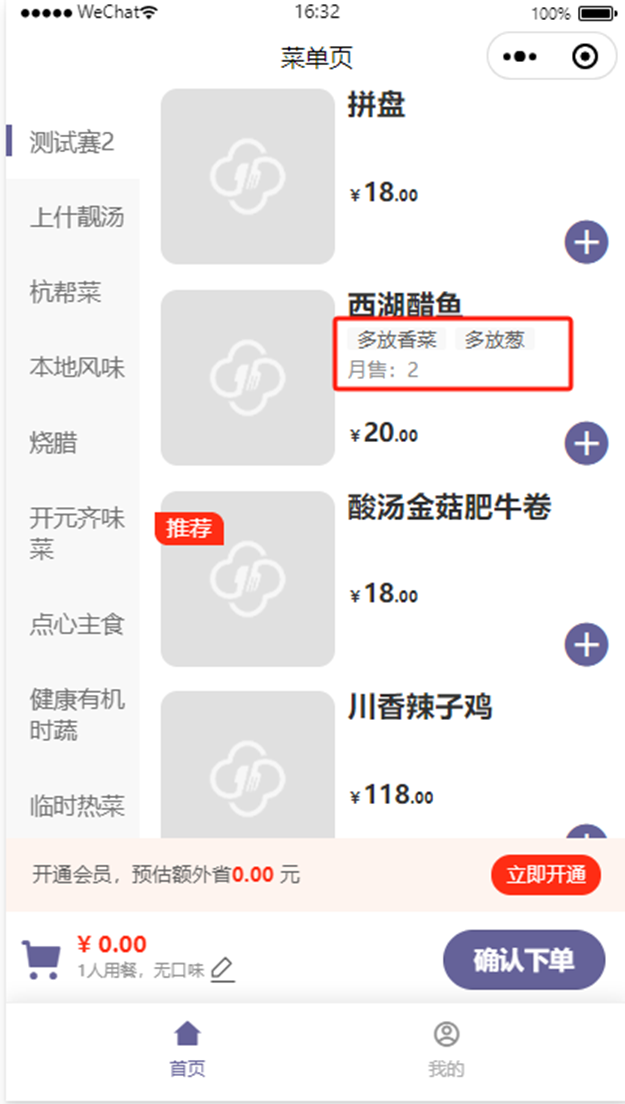Image resolution: width=625 pixels, height=1104 pixels.
Task: Select the 测试赛2 category
Action: 72,142
